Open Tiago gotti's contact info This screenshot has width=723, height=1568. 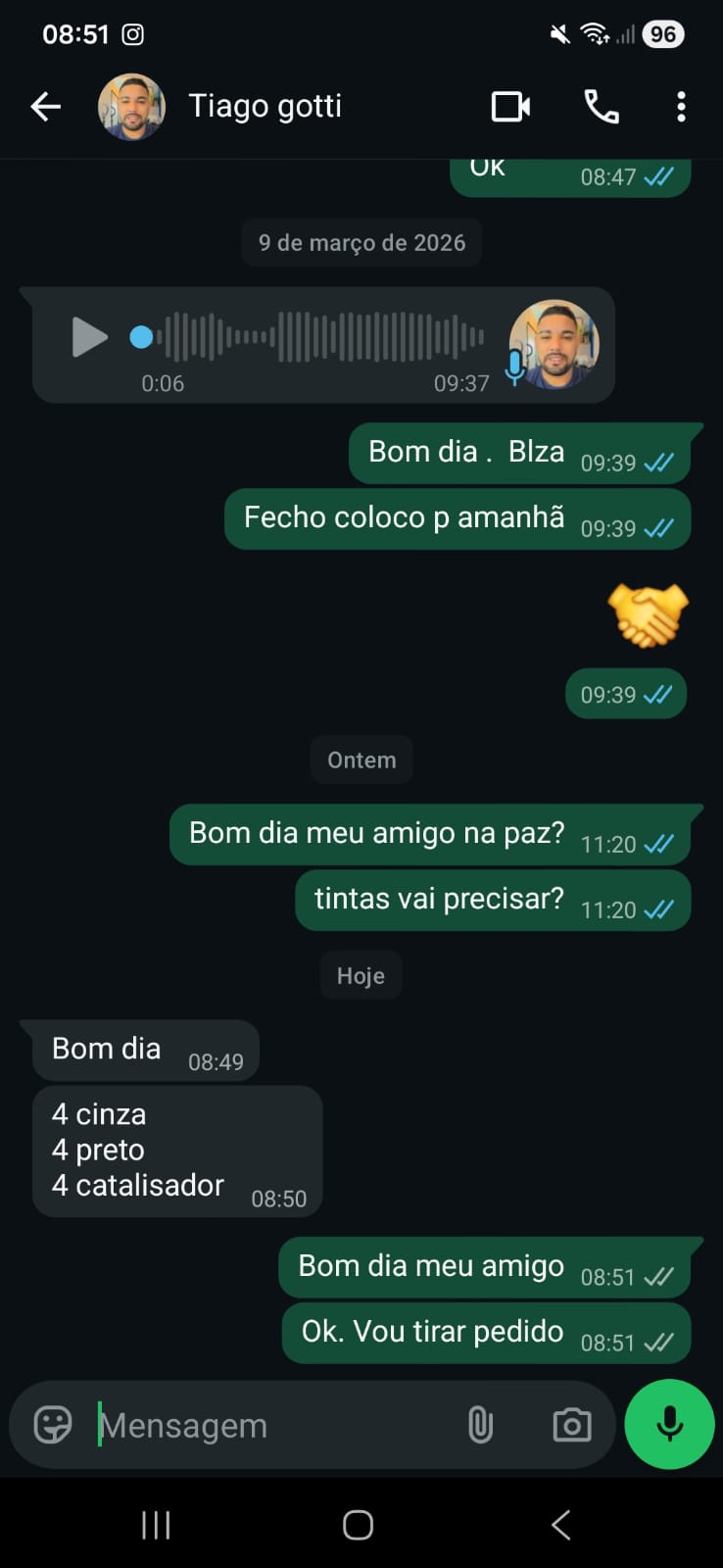pyautogui.click(x=265, y=106)
